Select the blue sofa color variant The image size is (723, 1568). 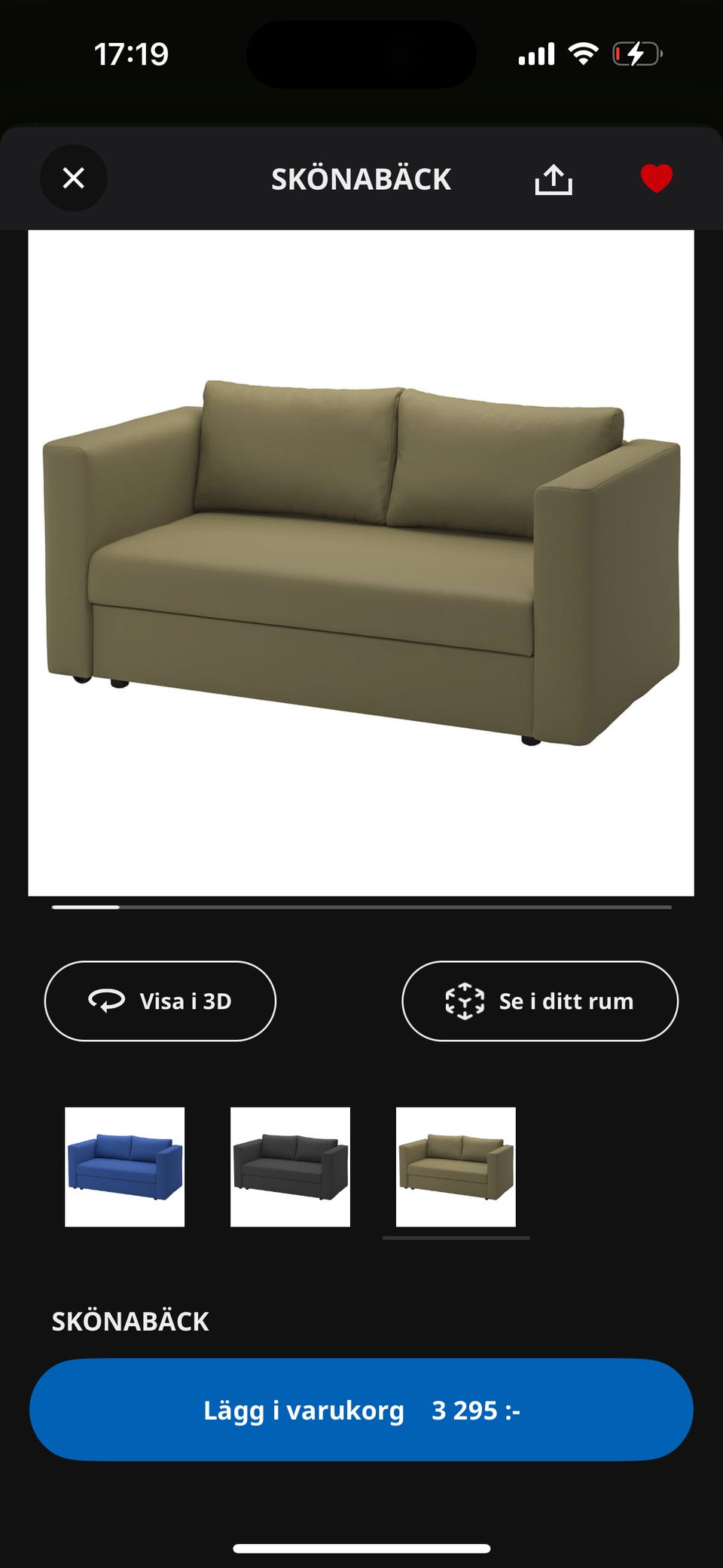[125, 1166]
